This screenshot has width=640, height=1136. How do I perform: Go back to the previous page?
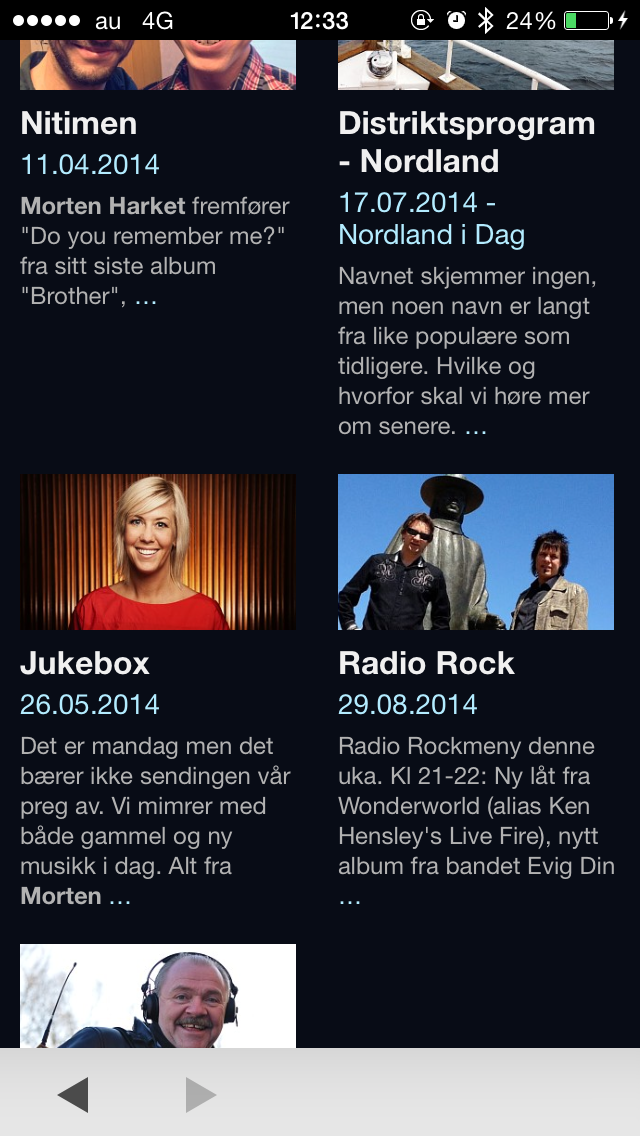pyautogui.click(x=73, y=1095)
